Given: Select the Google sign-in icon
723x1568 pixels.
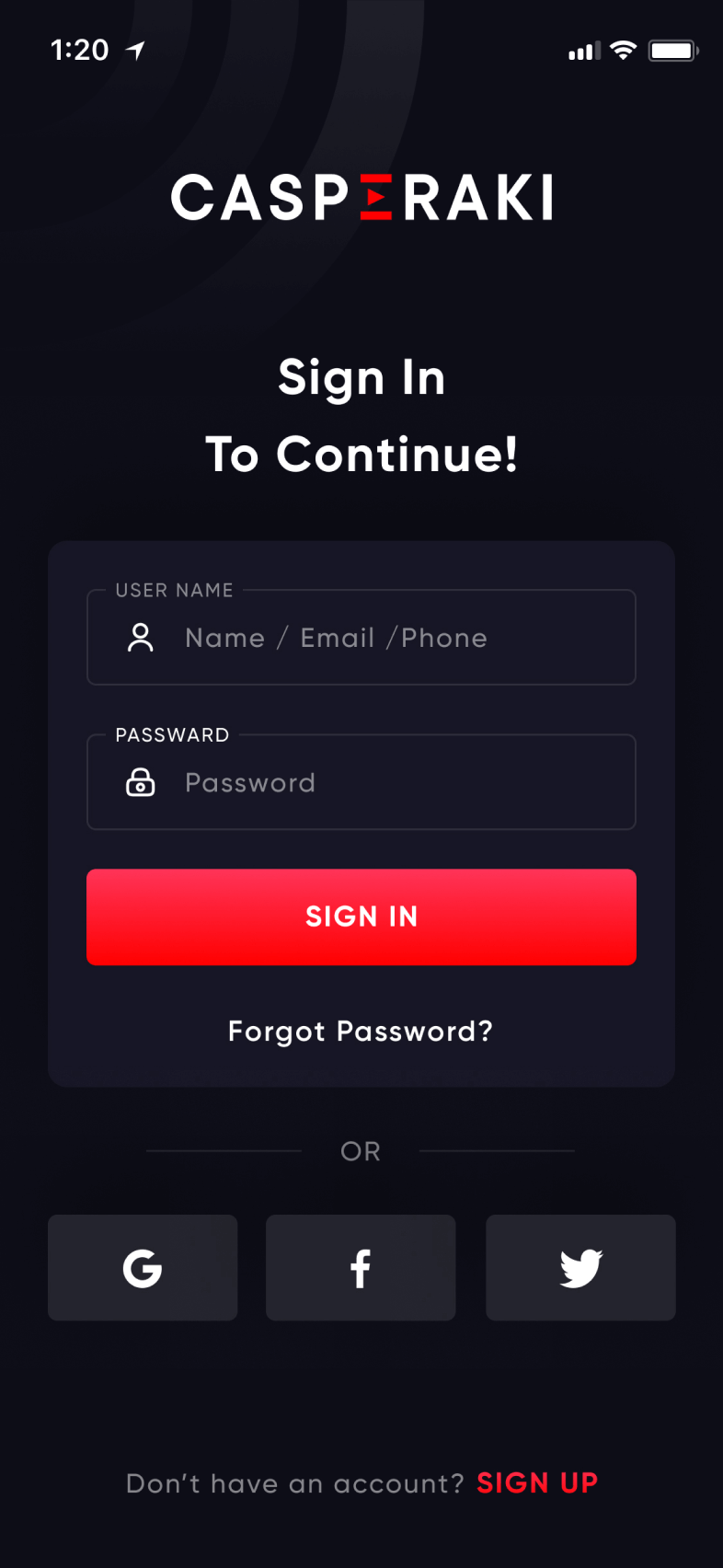Looking at the screenshot, I should click(143, 1267).
